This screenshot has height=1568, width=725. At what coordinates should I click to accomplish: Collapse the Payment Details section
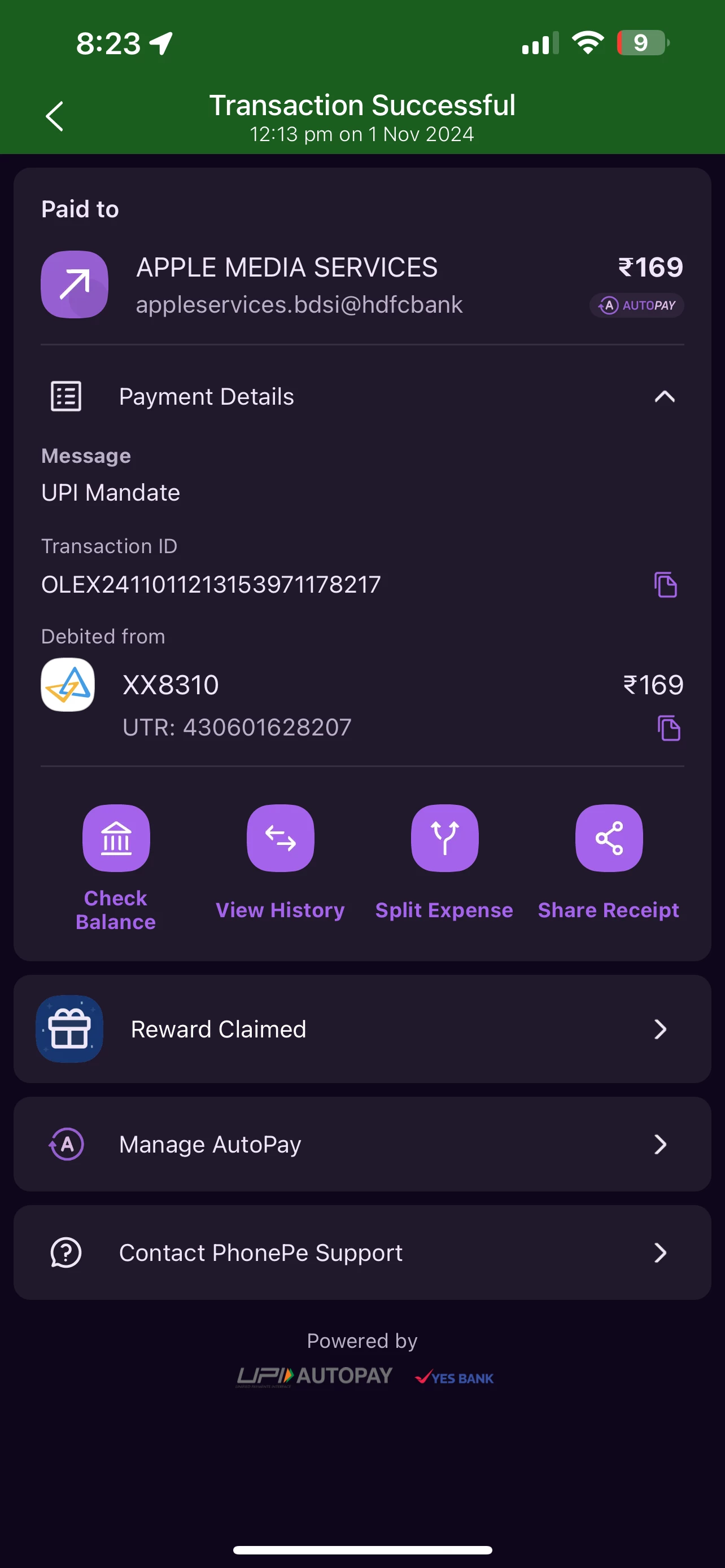coord(664,397)
